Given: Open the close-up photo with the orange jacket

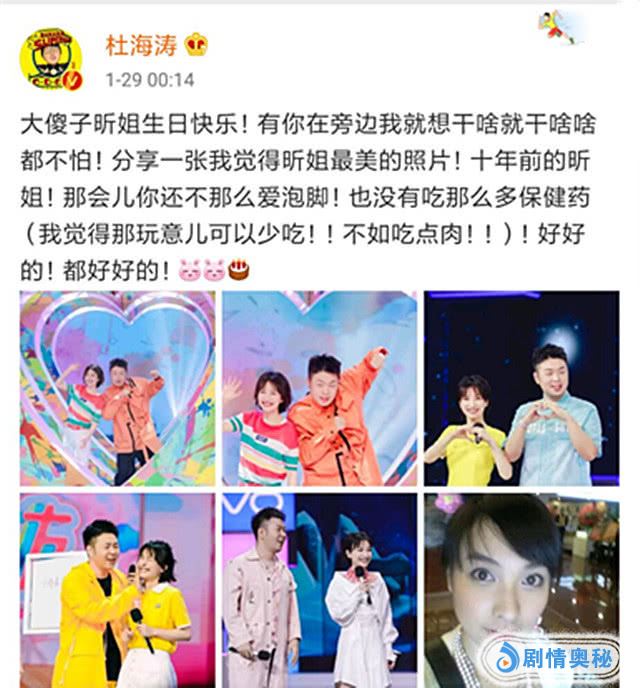Looking at the screenshot, I should coord(319,389).
